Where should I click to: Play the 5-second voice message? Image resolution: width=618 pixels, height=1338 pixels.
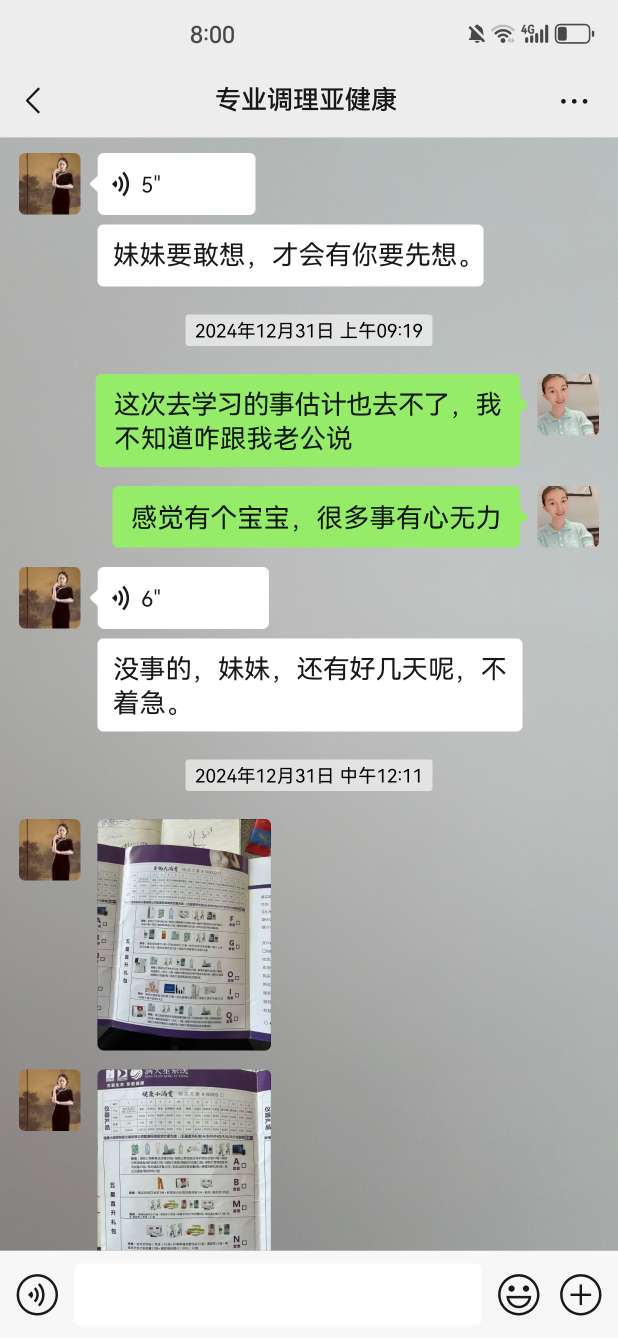(176, 184)
